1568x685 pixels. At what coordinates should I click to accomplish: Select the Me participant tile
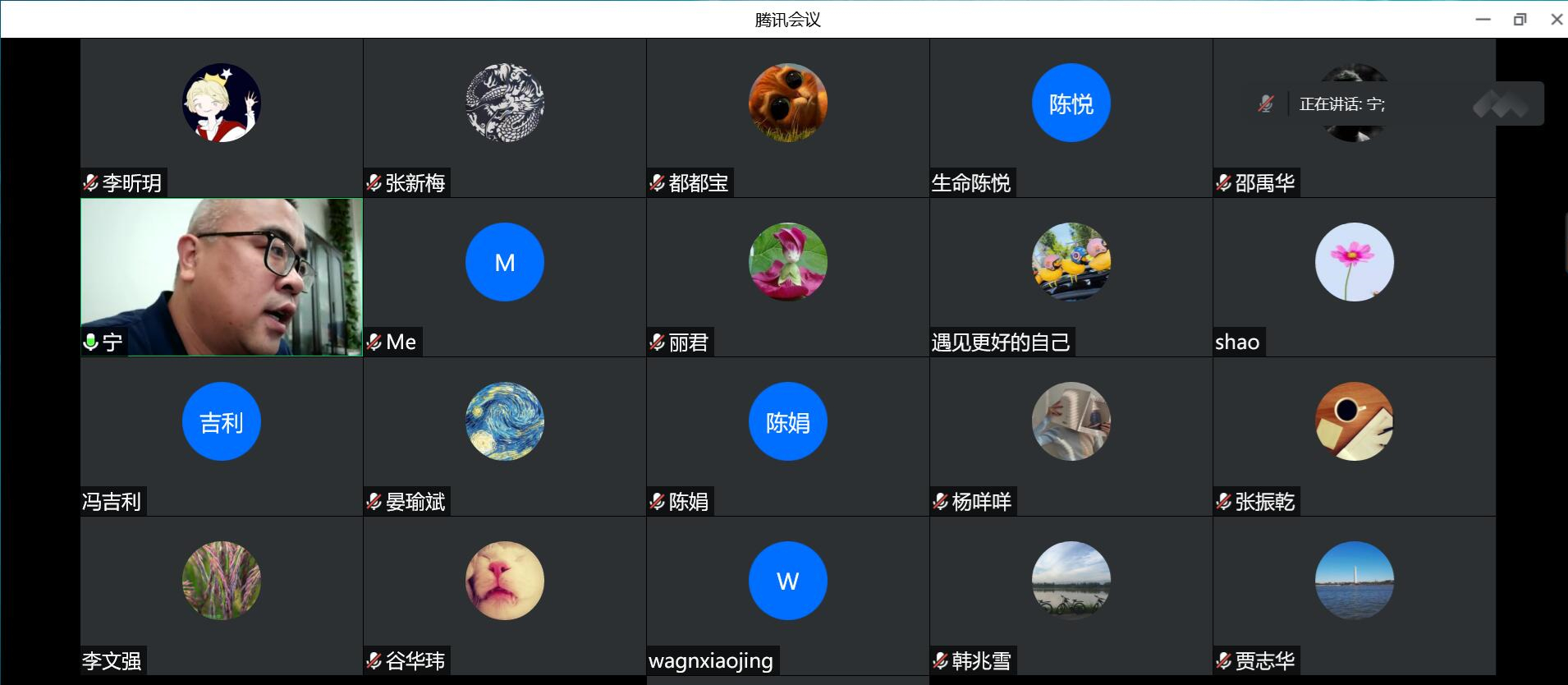[504, 277]
